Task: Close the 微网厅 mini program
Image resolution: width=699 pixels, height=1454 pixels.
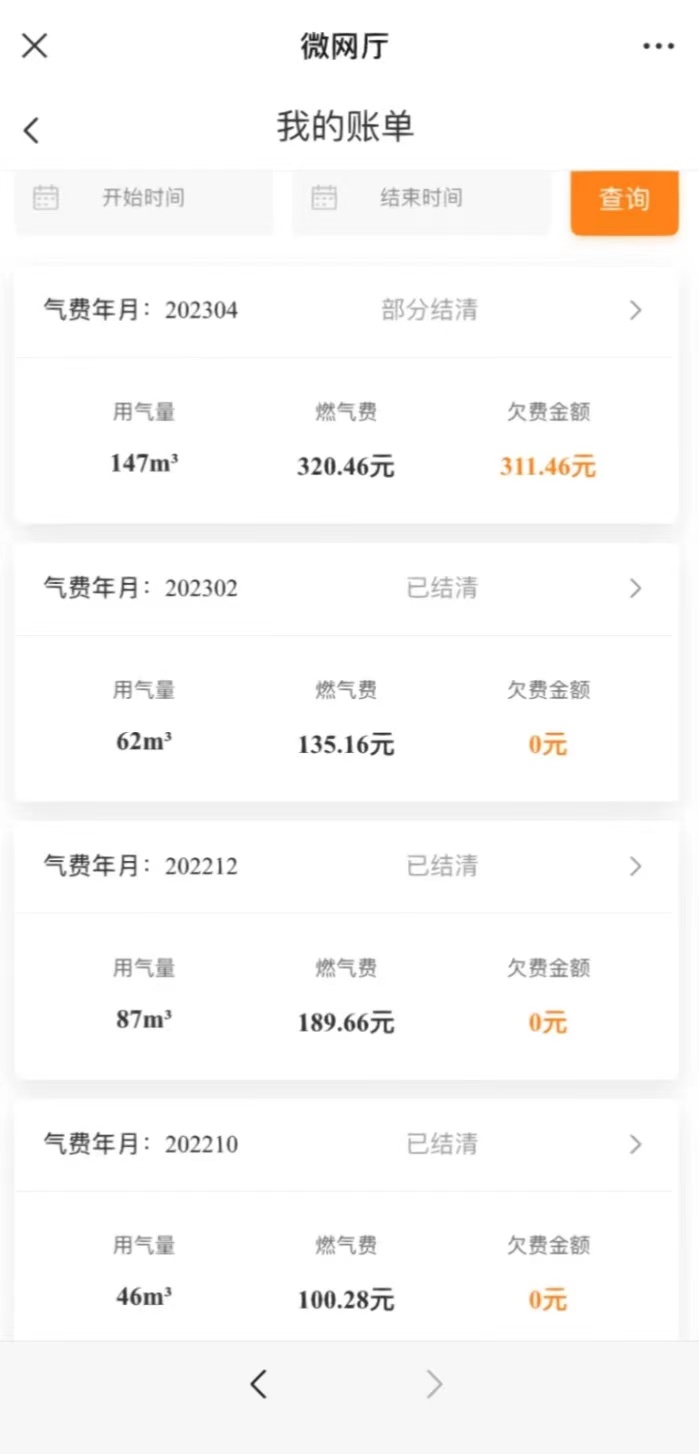Action: tap(35, 45)
